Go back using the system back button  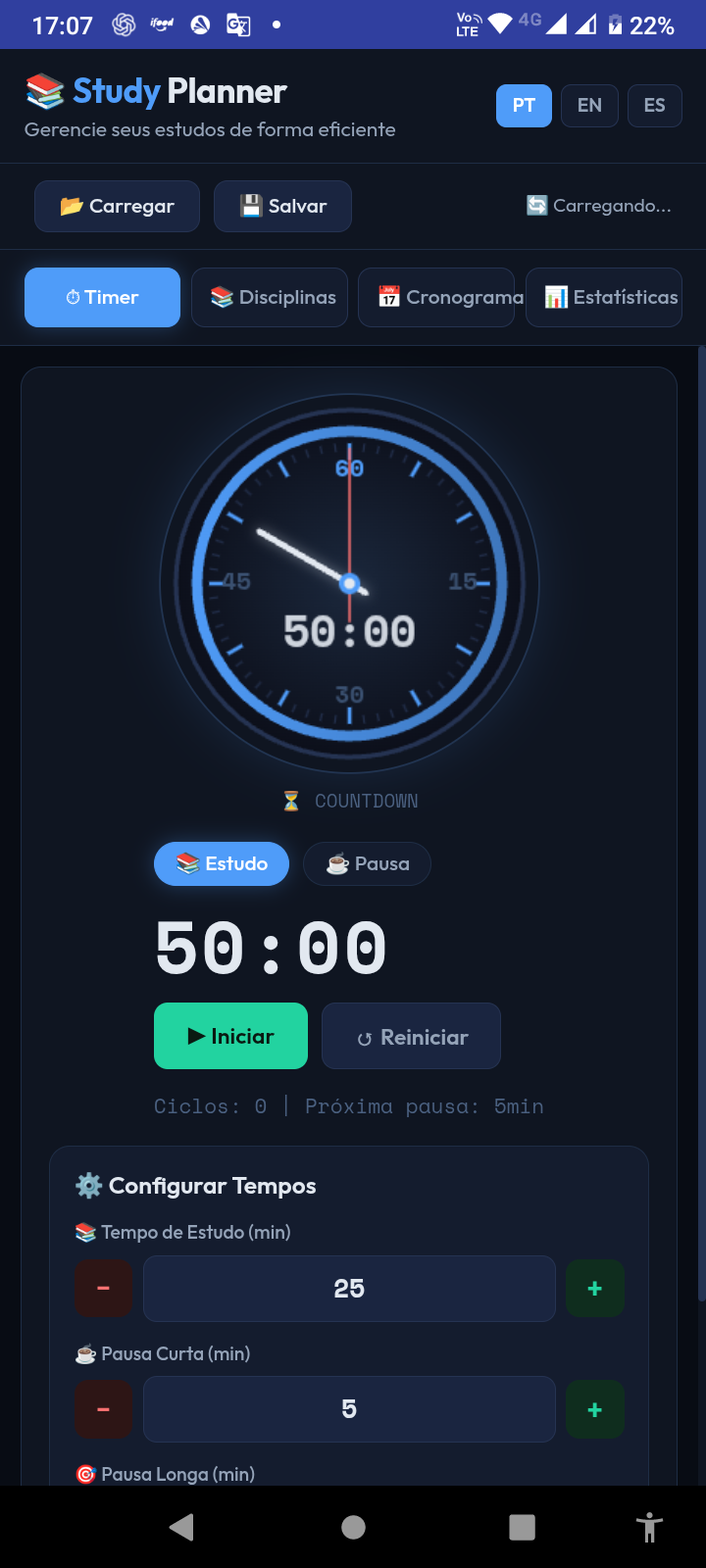tap(182, 1527)
